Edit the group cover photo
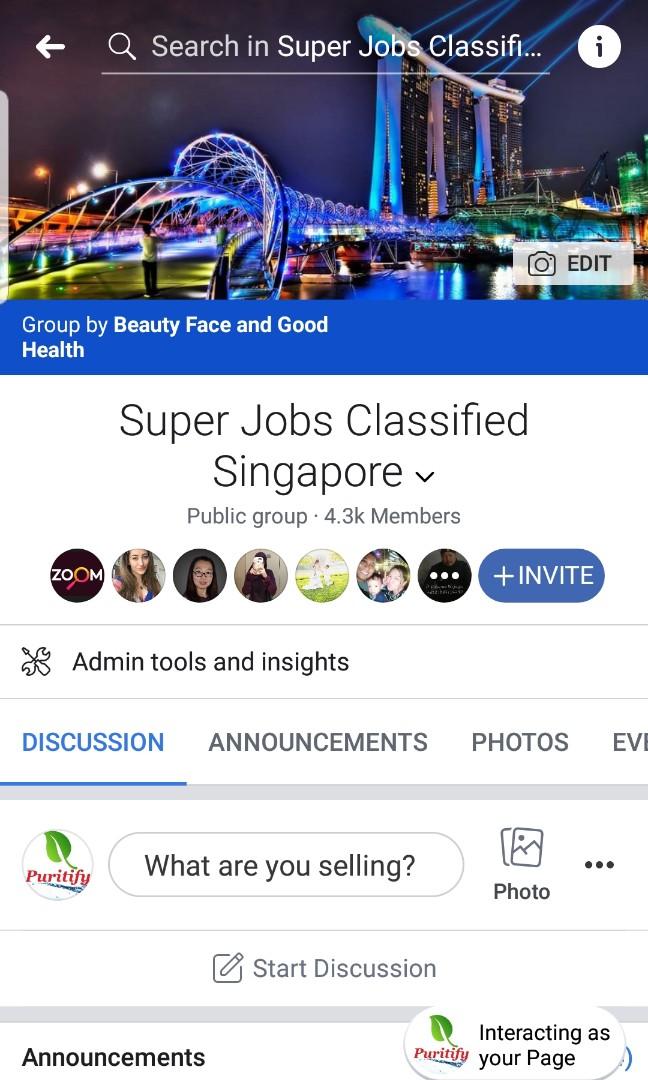This screenshot has width=648, height=1080. pyautogui.click(x=572, y=263)
